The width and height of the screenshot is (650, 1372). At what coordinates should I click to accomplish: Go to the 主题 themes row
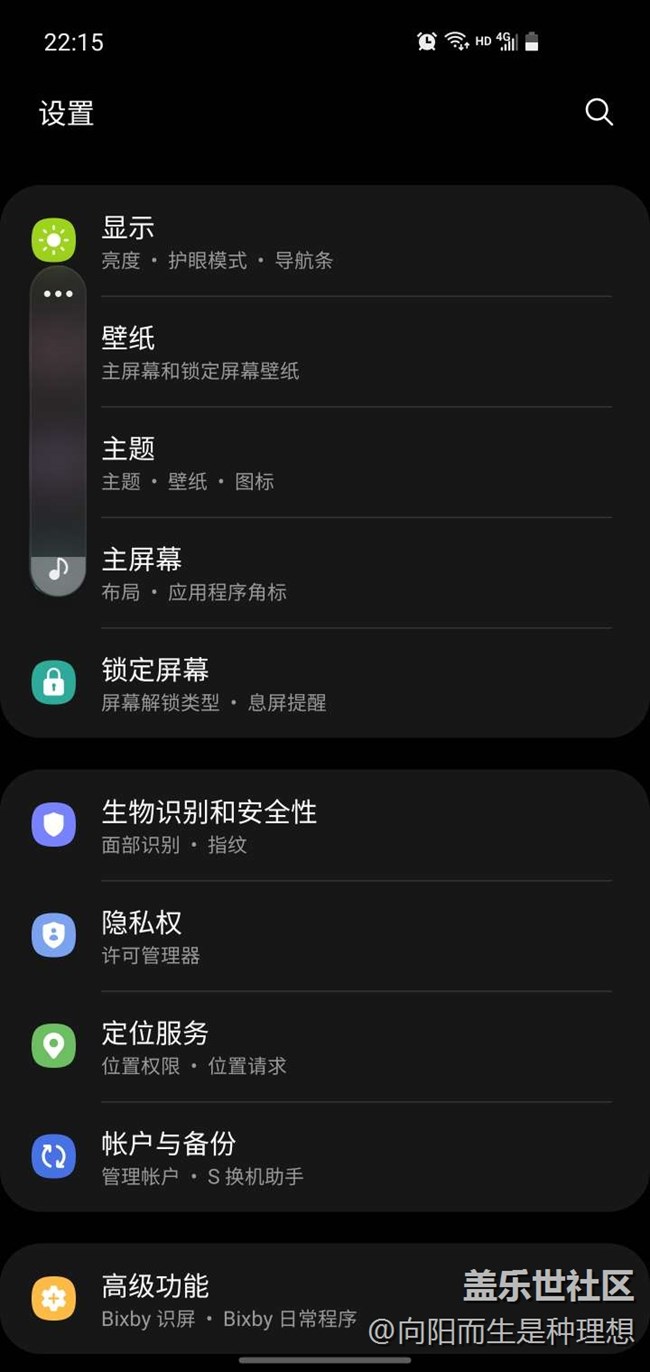(x=325, y=462)
